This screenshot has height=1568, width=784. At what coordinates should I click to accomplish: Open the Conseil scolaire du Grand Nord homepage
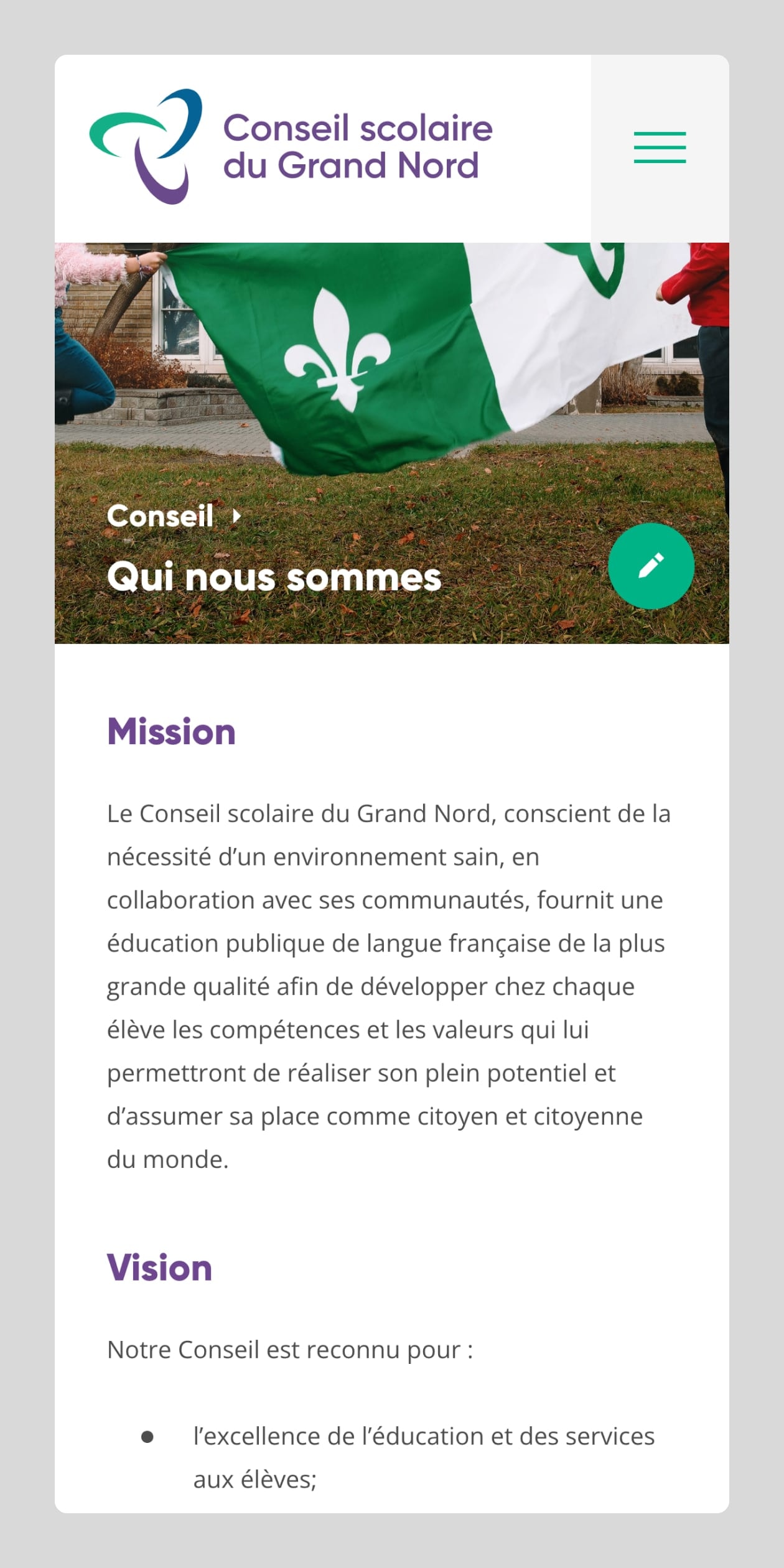[x=291, y=147]
